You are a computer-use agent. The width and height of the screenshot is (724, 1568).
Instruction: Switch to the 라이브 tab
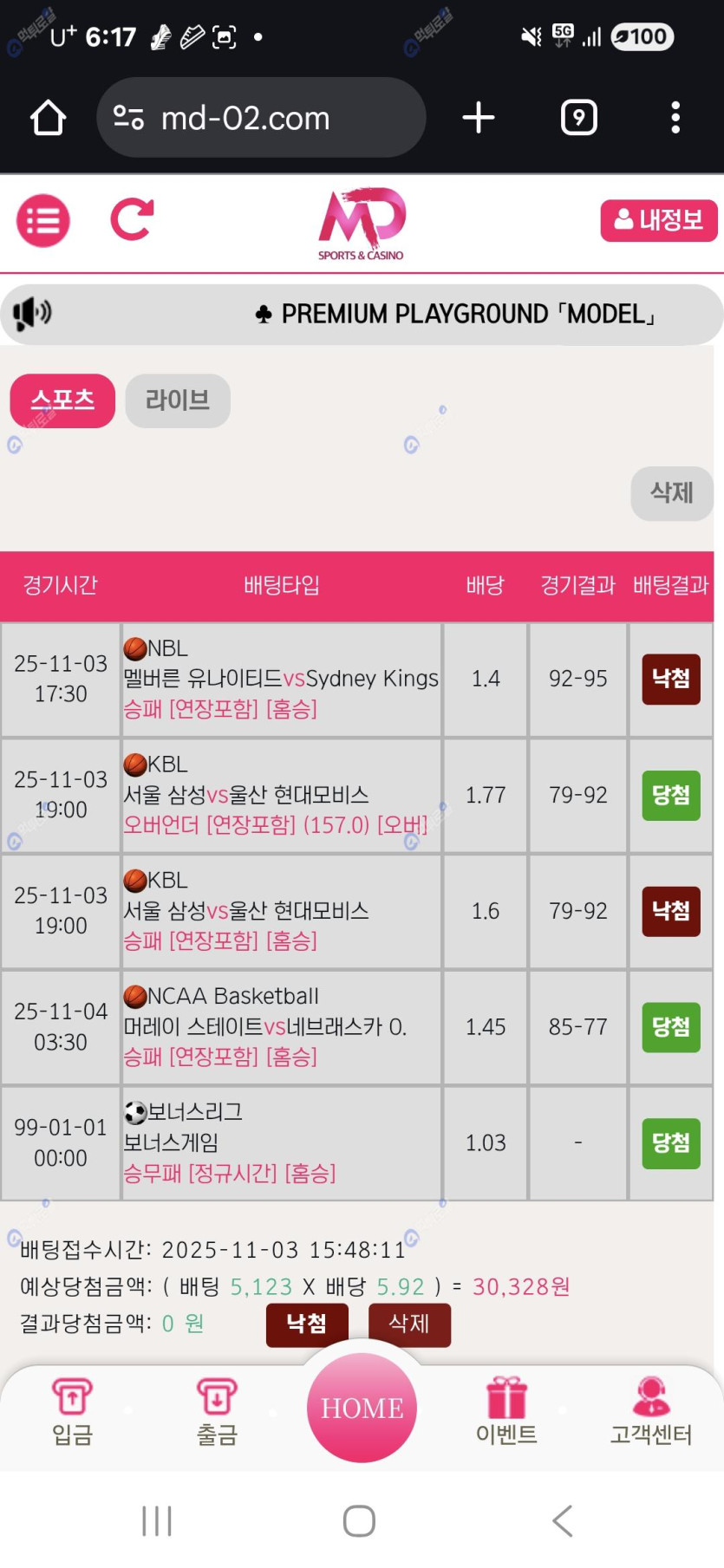[x=178, y=400]
